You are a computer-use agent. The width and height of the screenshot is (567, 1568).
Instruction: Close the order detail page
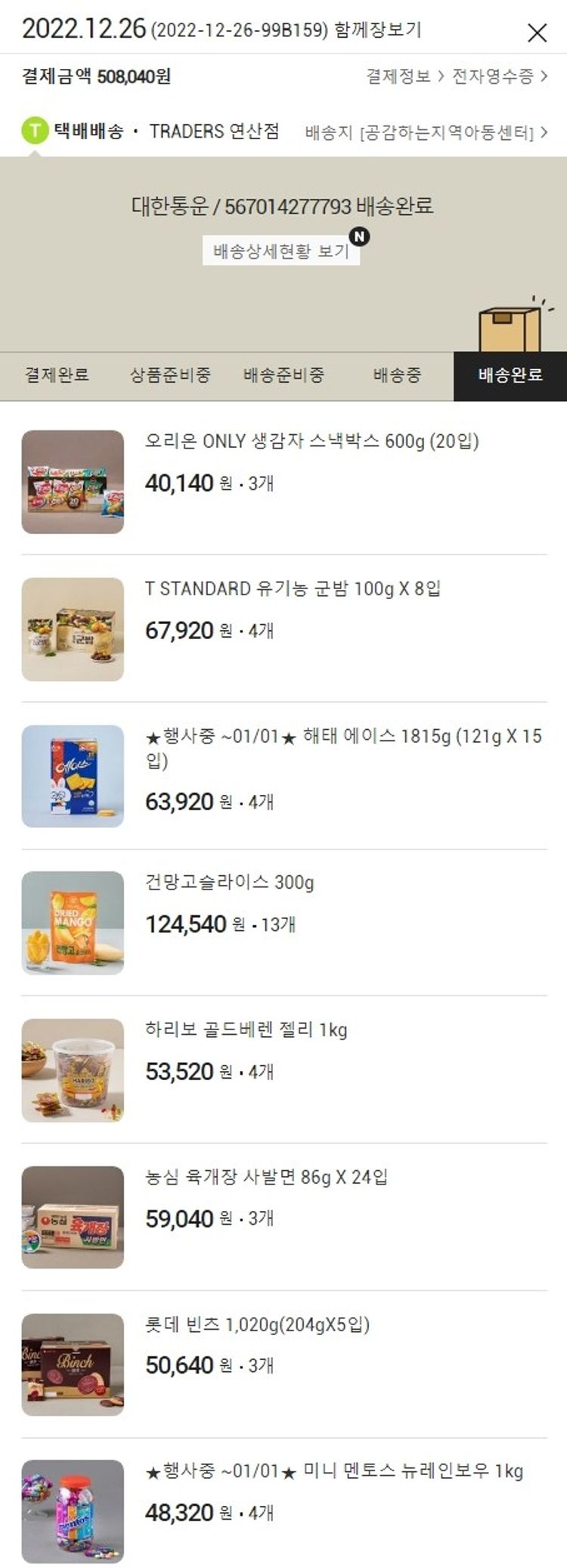[537, 33]
